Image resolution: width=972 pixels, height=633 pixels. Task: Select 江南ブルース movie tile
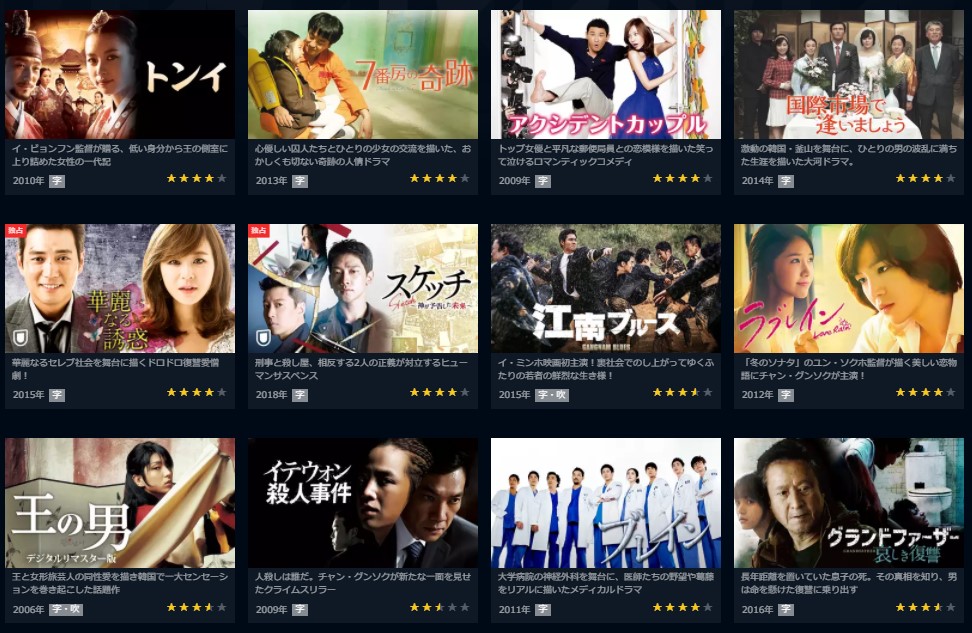606,289
